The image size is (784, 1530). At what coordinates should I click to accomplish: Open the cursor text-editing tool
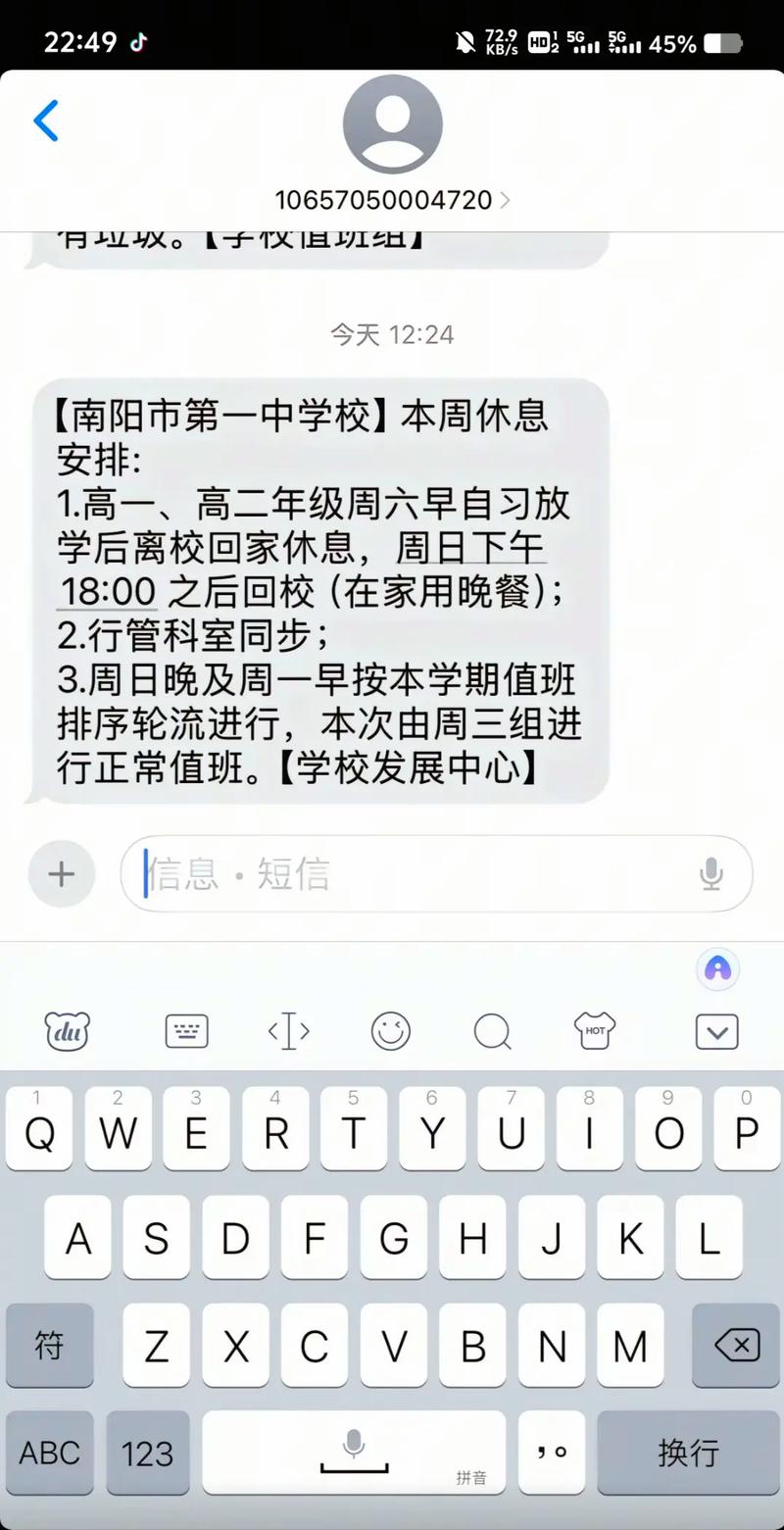(x=288, y=1031)
